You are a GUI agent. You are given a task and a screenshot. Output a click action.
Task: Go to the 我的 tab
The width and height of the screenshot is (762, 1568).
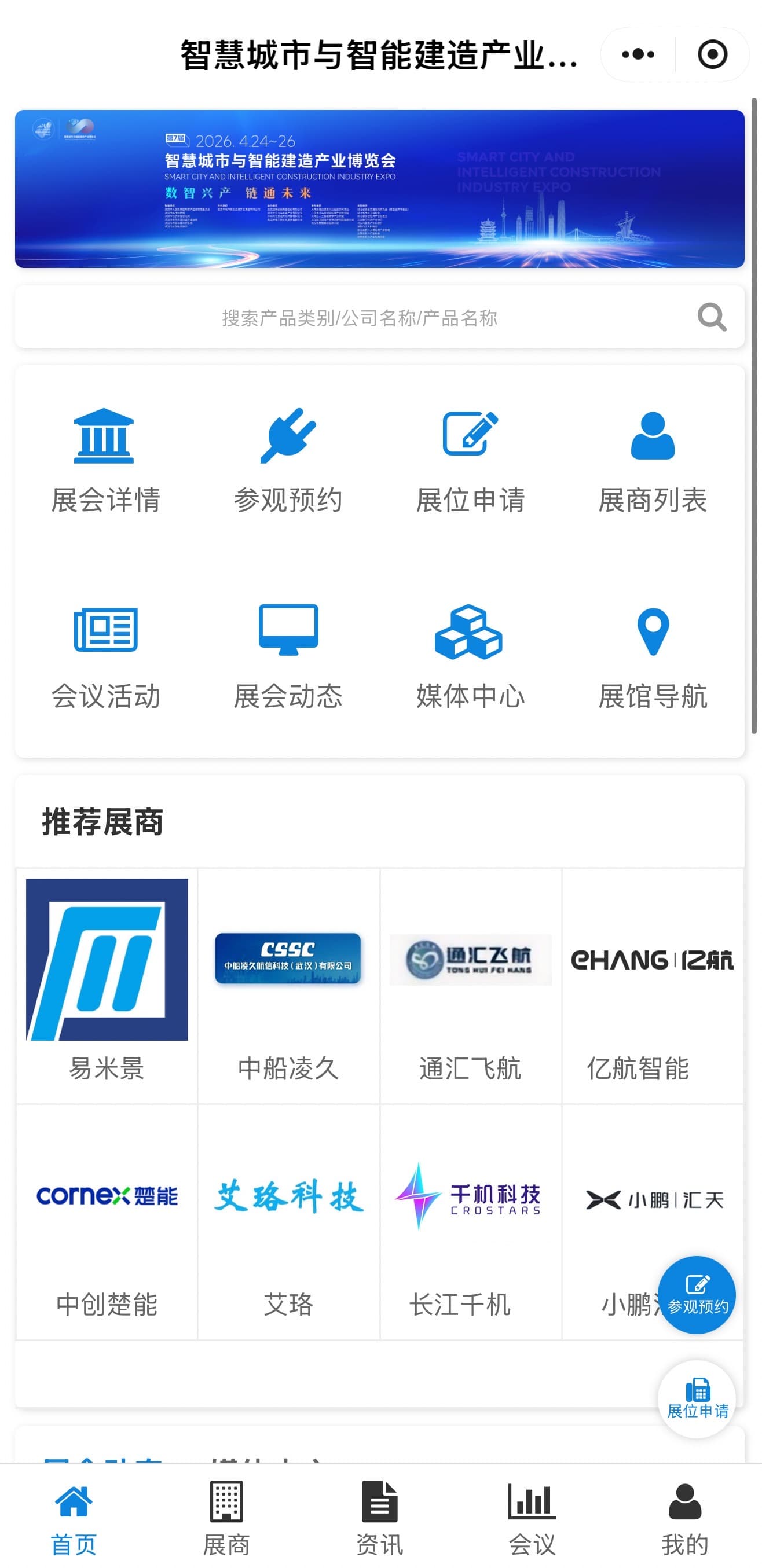684,1518
